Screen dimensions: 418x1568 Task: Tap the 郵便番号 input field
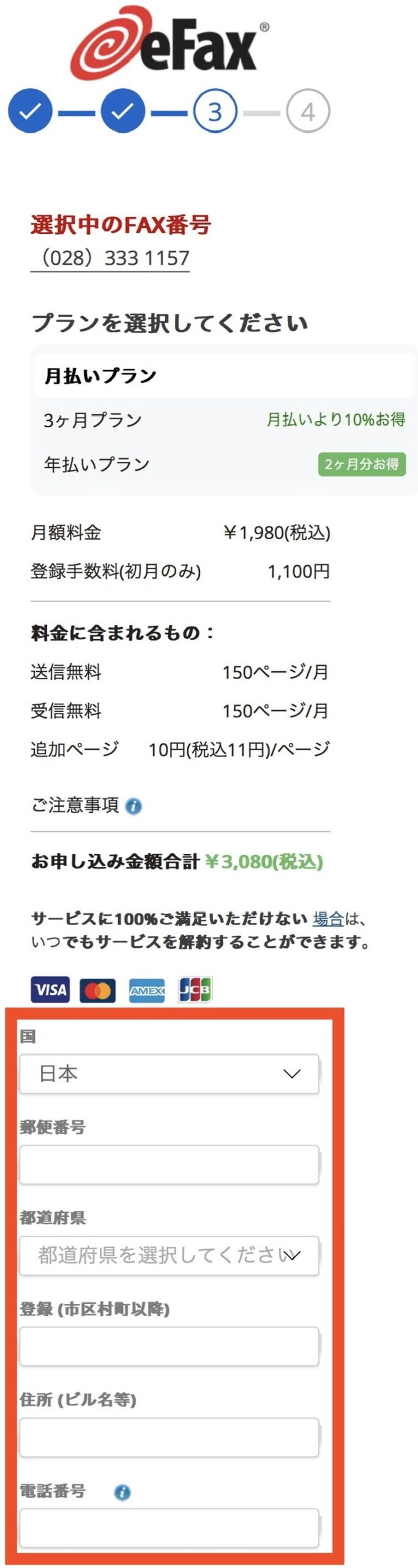(169, 1164)
